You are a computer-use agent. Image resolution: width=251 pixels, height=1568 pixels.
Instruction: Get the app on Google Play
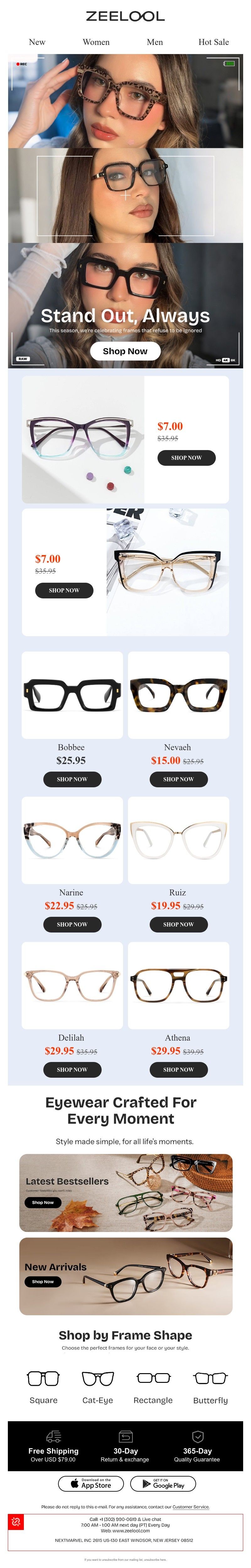tap(163, 1483)
